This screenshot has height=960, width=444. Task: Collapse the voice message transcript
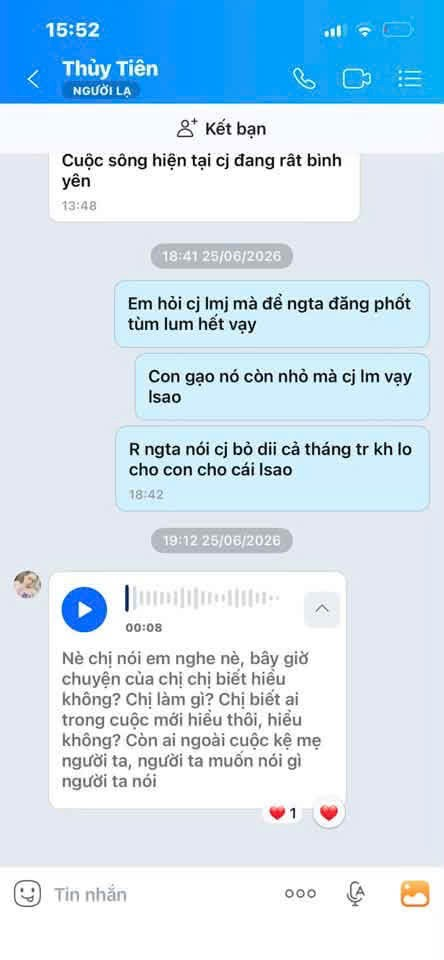[322, 609]
